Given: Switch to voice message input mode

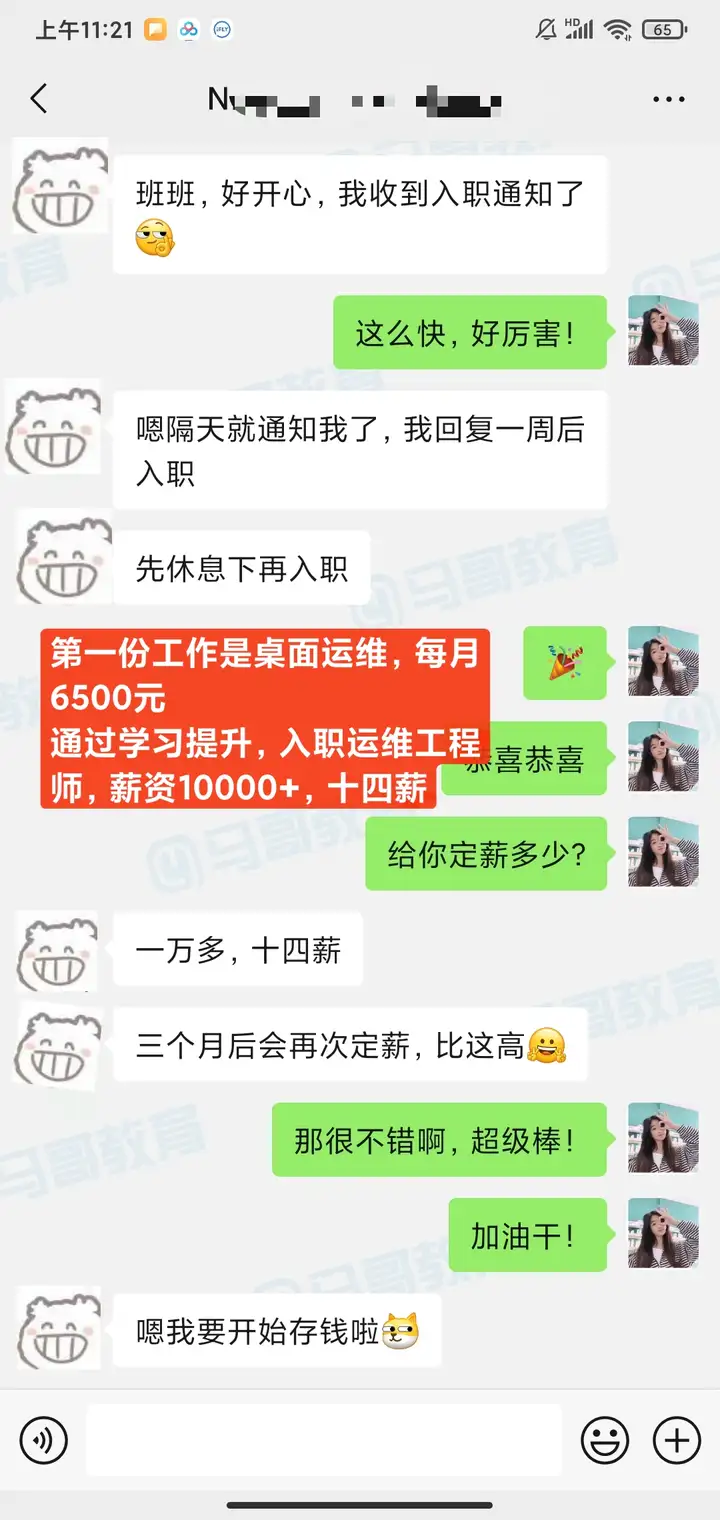Looking at the screenshot, I should point(42,1440).
